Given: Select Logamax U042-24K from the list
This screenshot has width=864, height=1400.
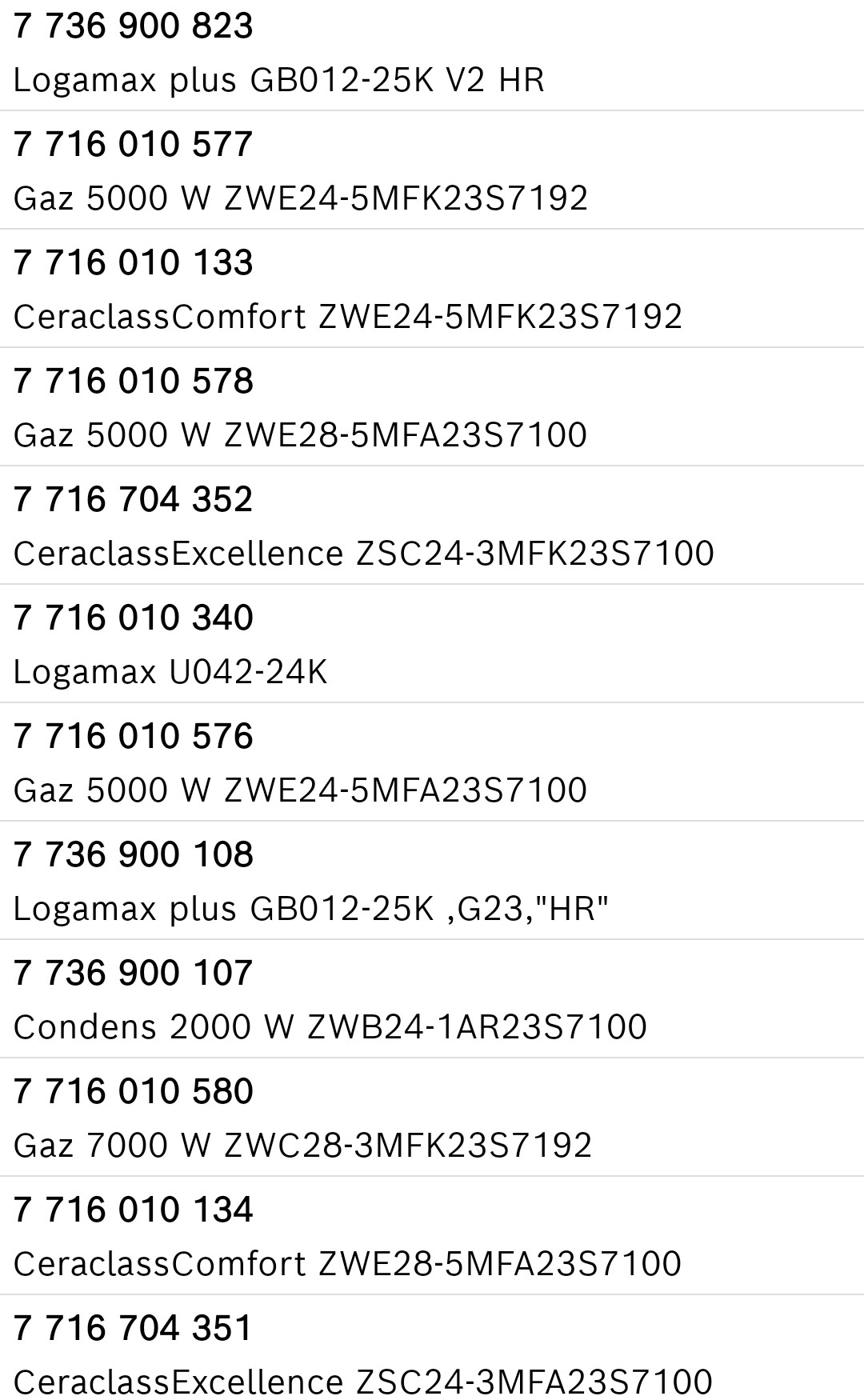Looking at the screenshot, I should [432, 644].
